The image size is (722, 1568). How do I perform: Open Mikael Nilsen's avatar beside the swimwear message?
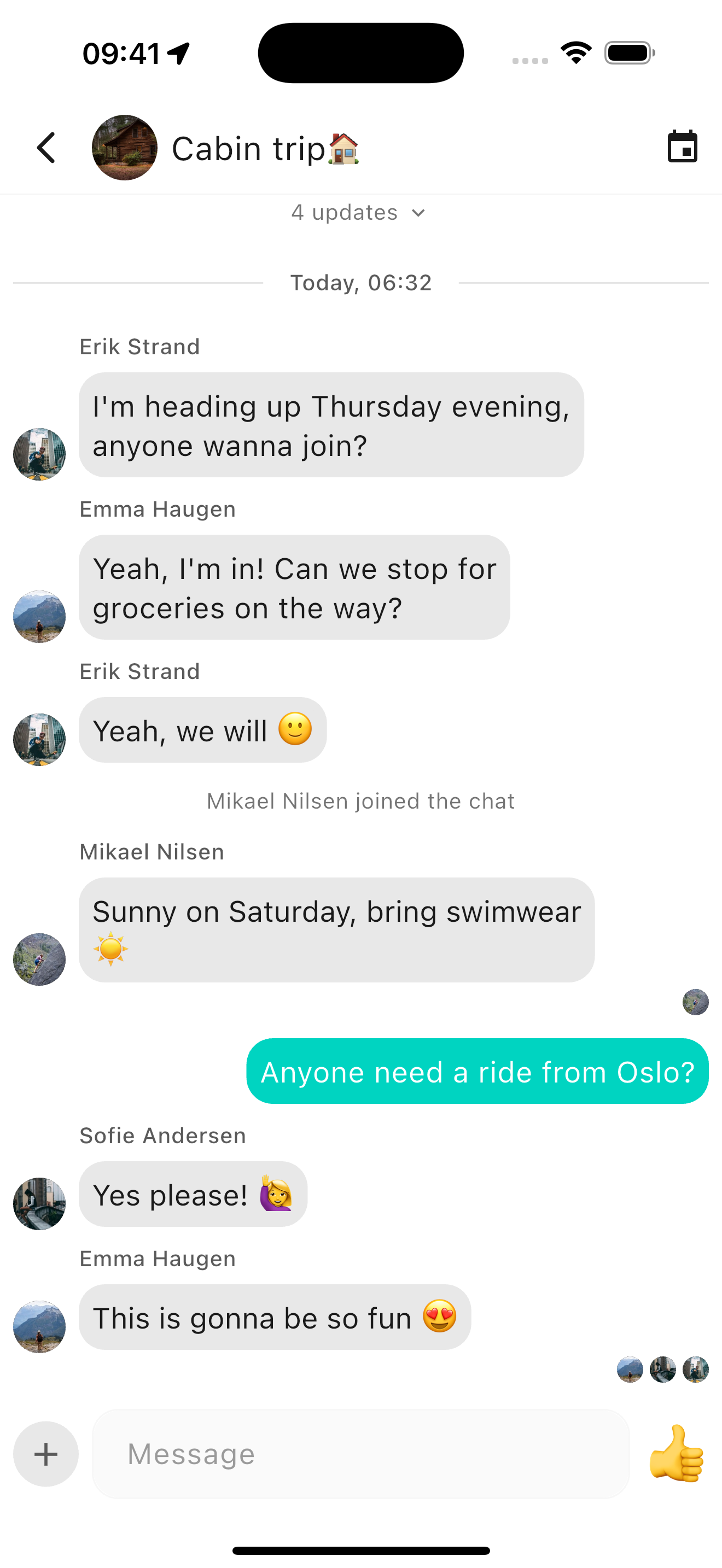39,959
